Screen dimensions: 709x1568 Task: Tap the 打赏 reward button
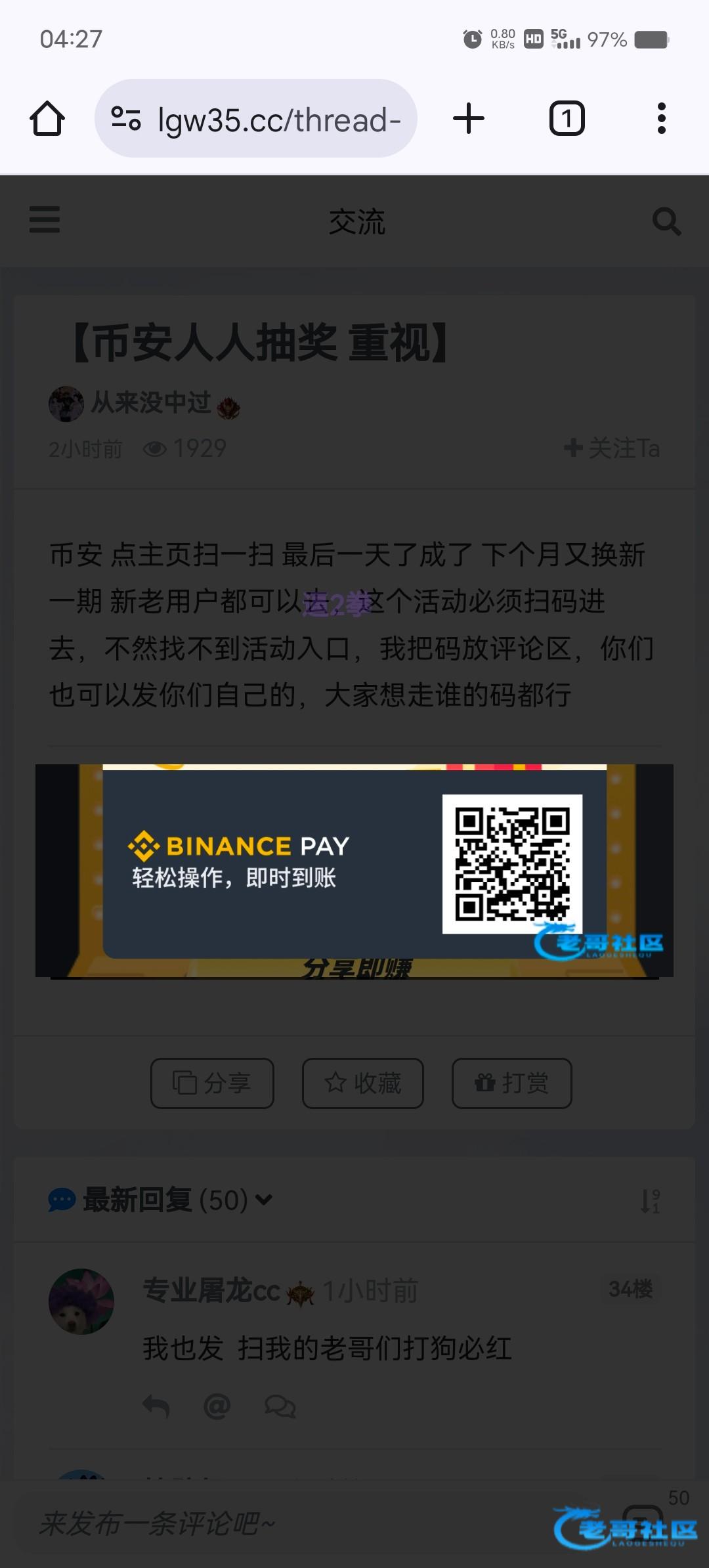point(511,1083)
